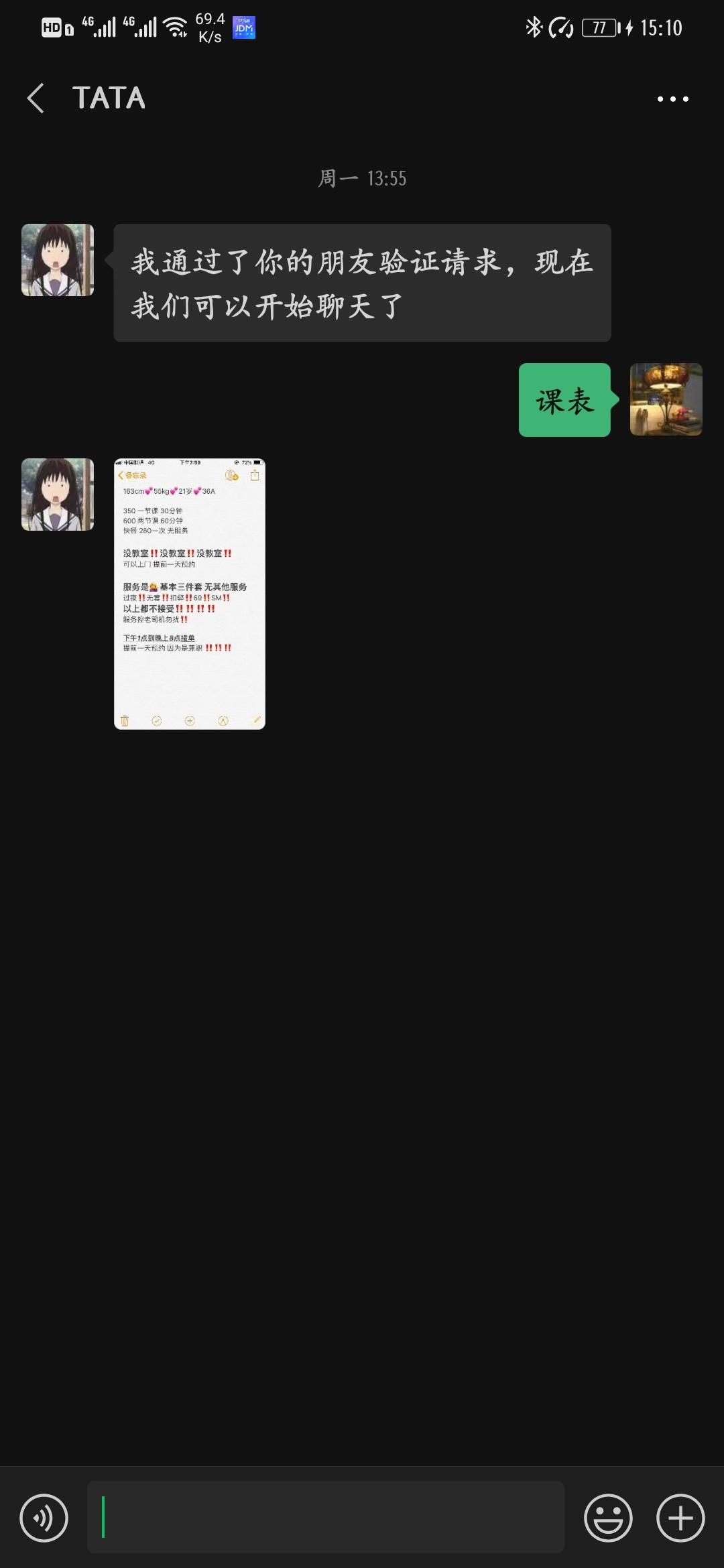The image size is (724, 1568).
Task: Open the received screenshot image
Action: [190, 594]
